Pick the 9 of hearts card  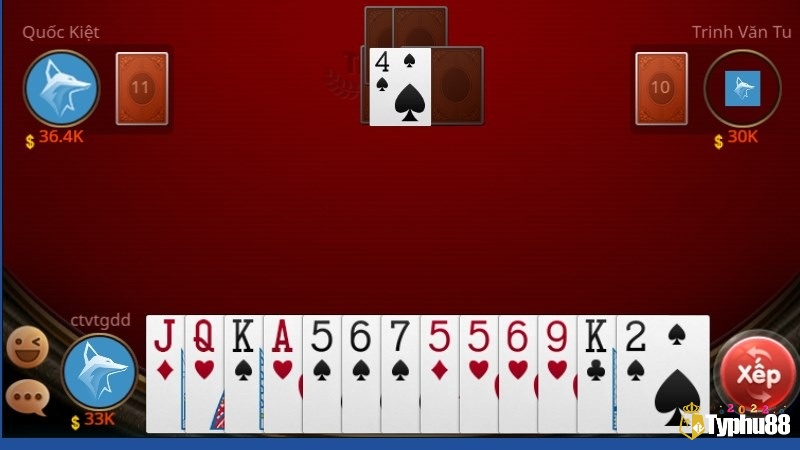556,372
